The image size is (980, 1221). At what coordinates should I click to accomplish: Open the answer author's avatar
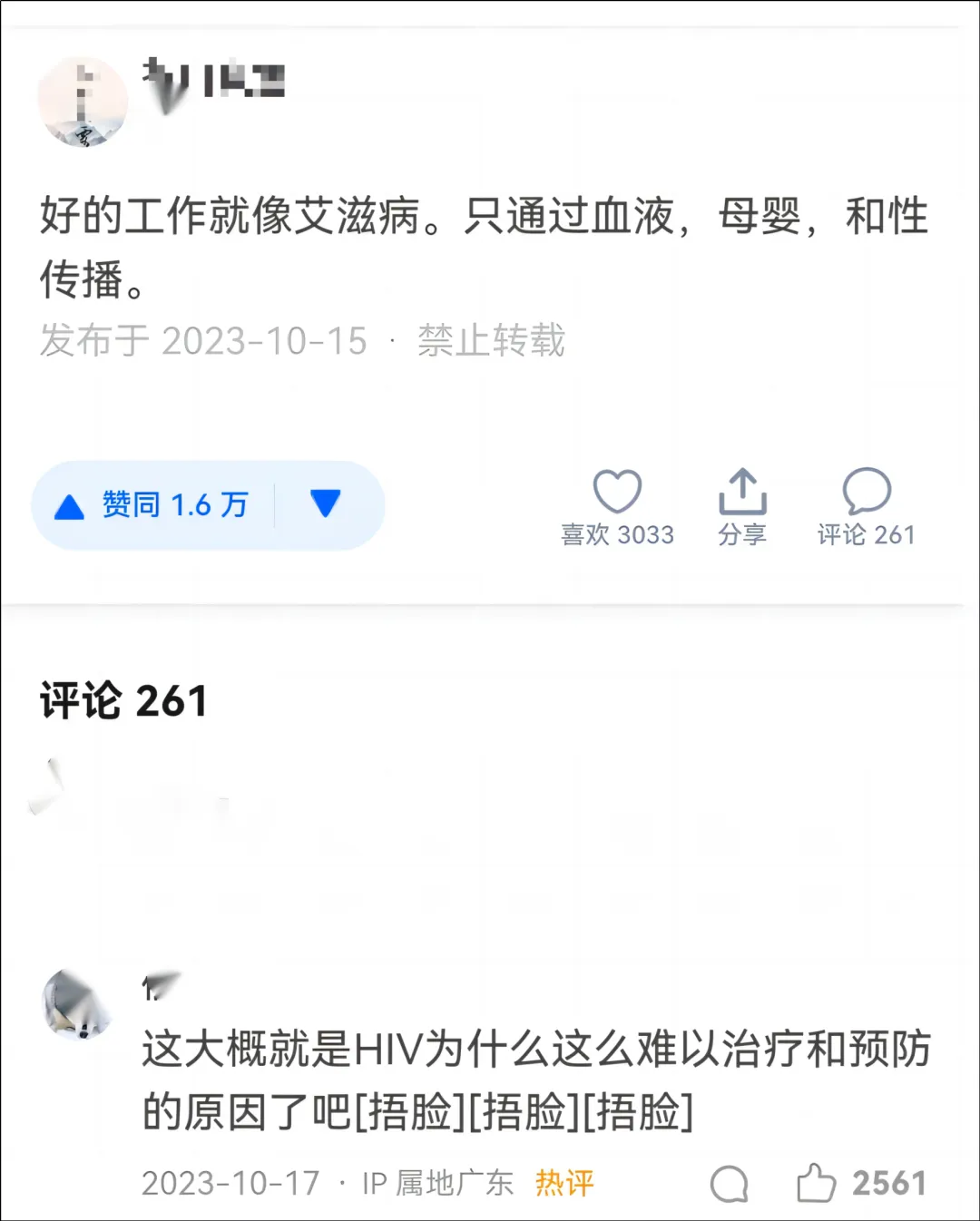pyautogui.click(x=82, y=103)
